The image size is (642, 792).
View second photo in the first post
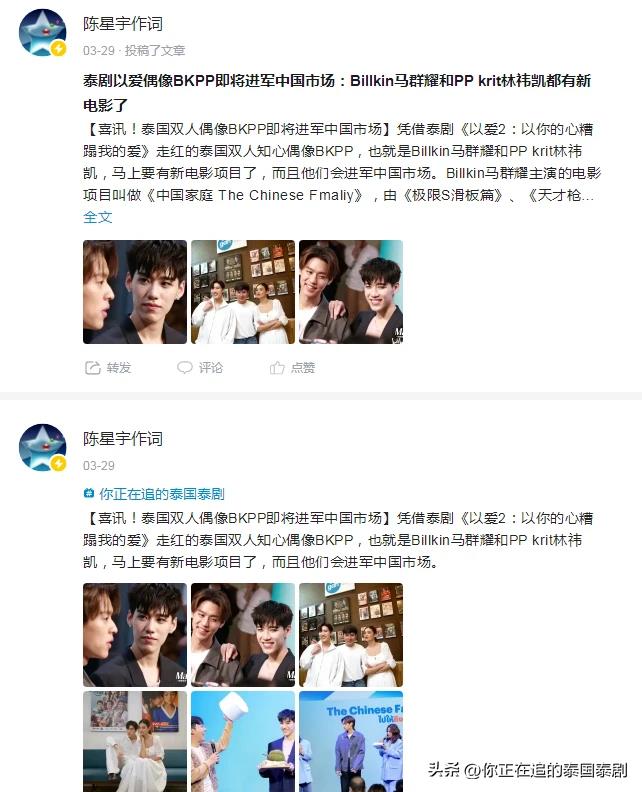pyautogui.click(x=242, y=292)
